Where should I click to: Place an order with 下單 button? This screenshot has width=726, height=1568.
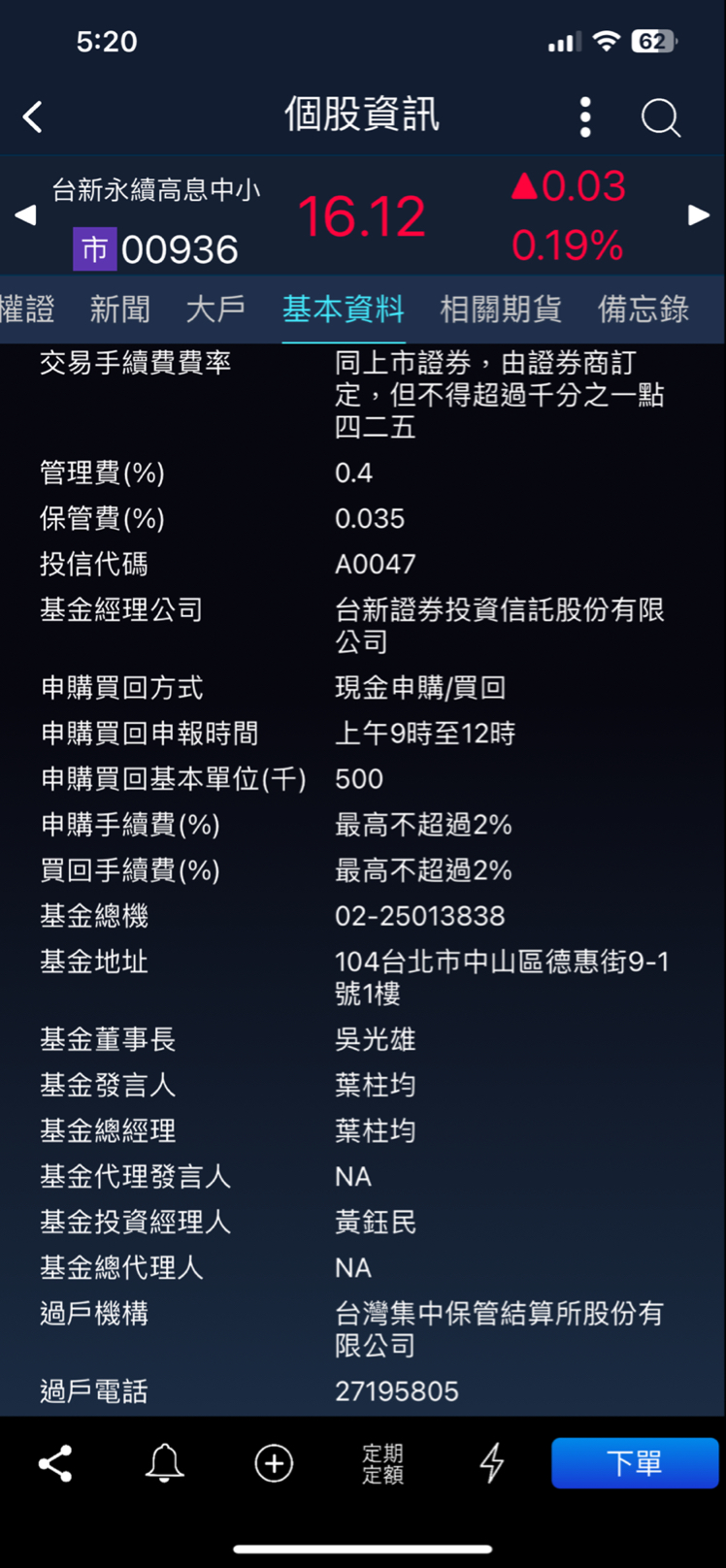pyautogui.click(x=635, y=1463)
